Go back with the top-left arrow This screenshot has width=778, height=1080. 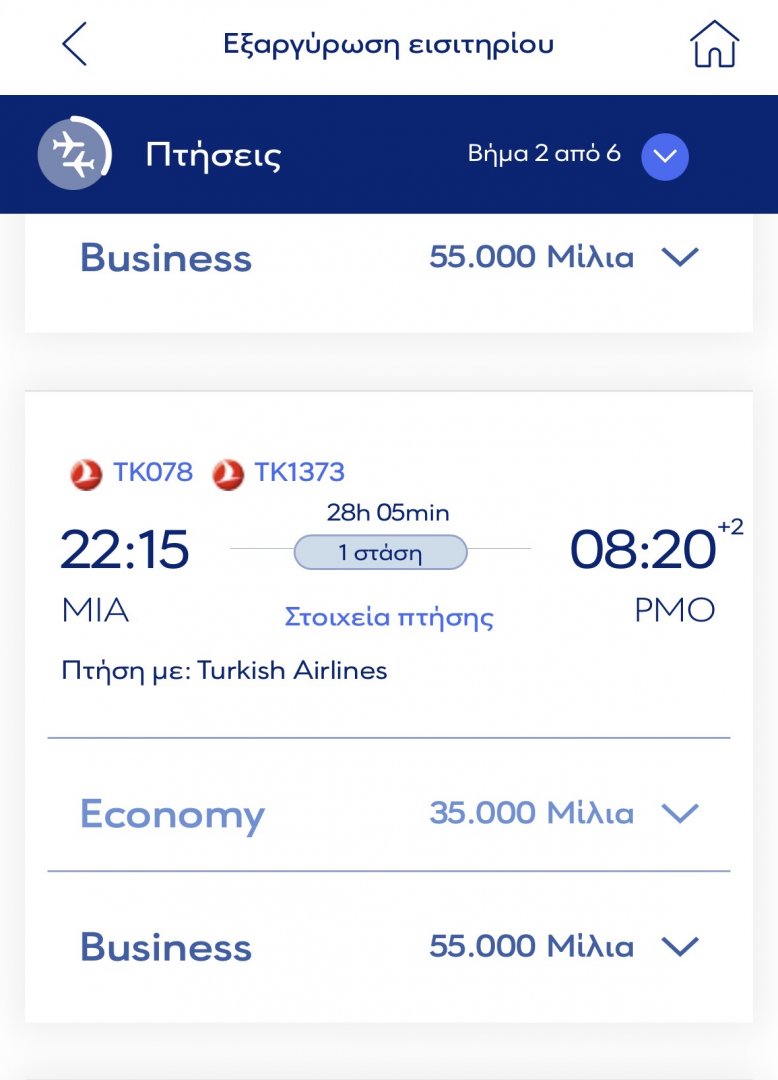click(75, 46)
